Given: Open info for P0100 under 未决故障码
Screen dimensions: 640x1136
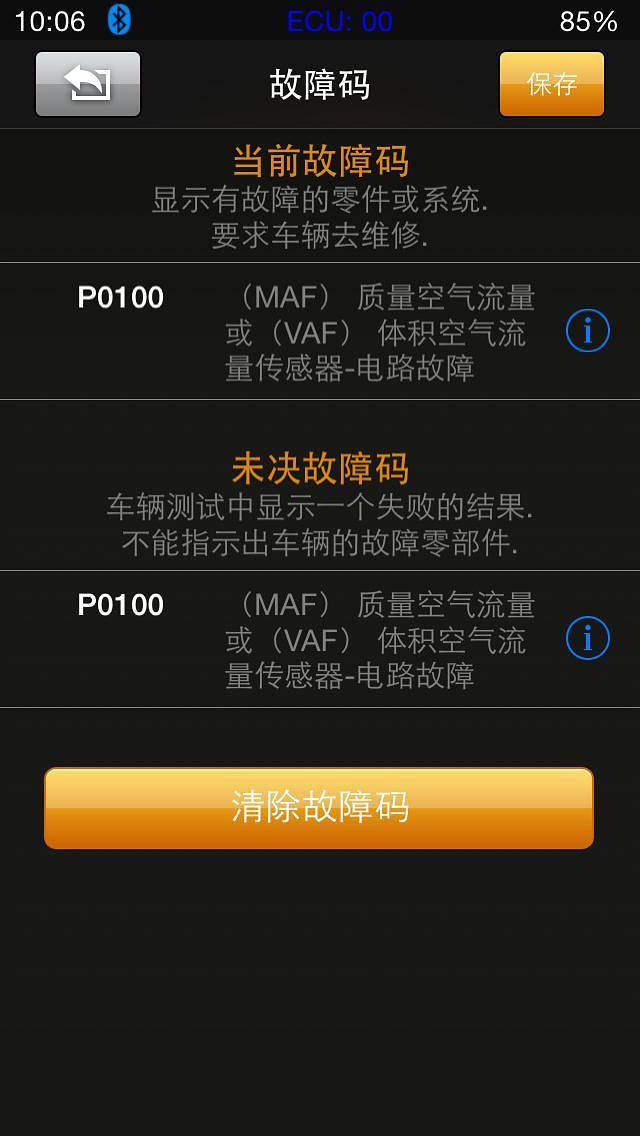Looking at the screenshot, I should (588, 638).
